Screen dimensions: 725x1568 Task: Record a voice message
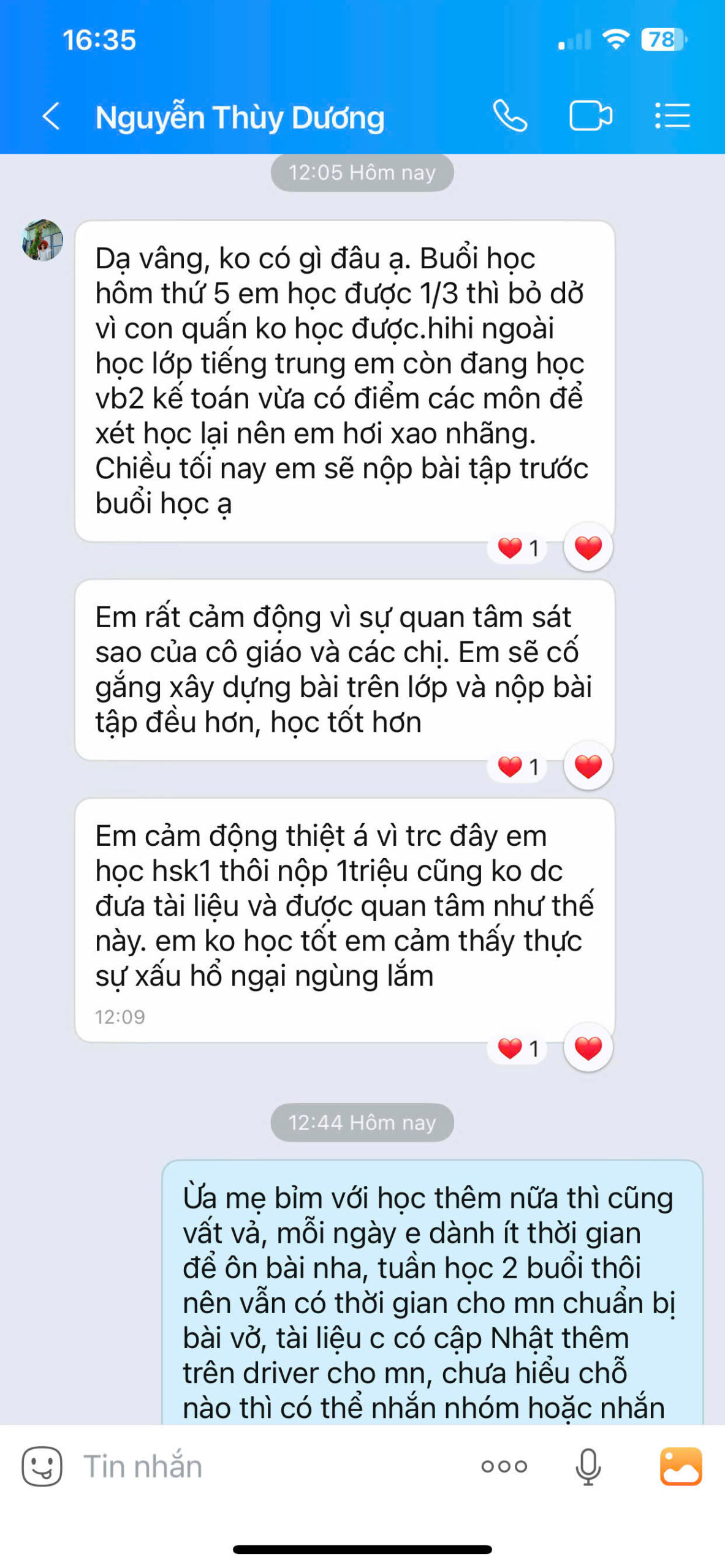pos(588,1466)
